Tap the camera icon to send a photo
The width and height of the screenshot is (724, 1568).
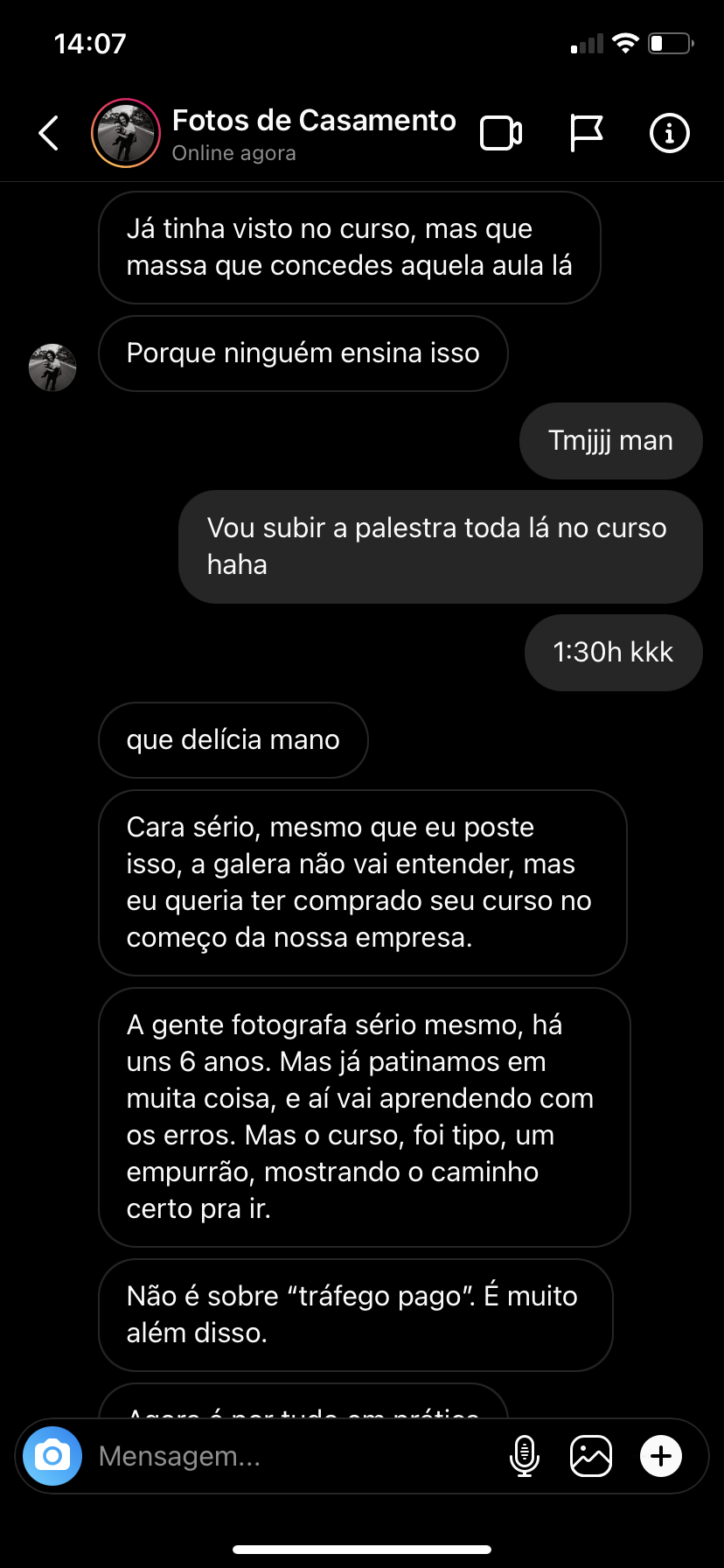pyautogui.click(x=52, y=1455)
